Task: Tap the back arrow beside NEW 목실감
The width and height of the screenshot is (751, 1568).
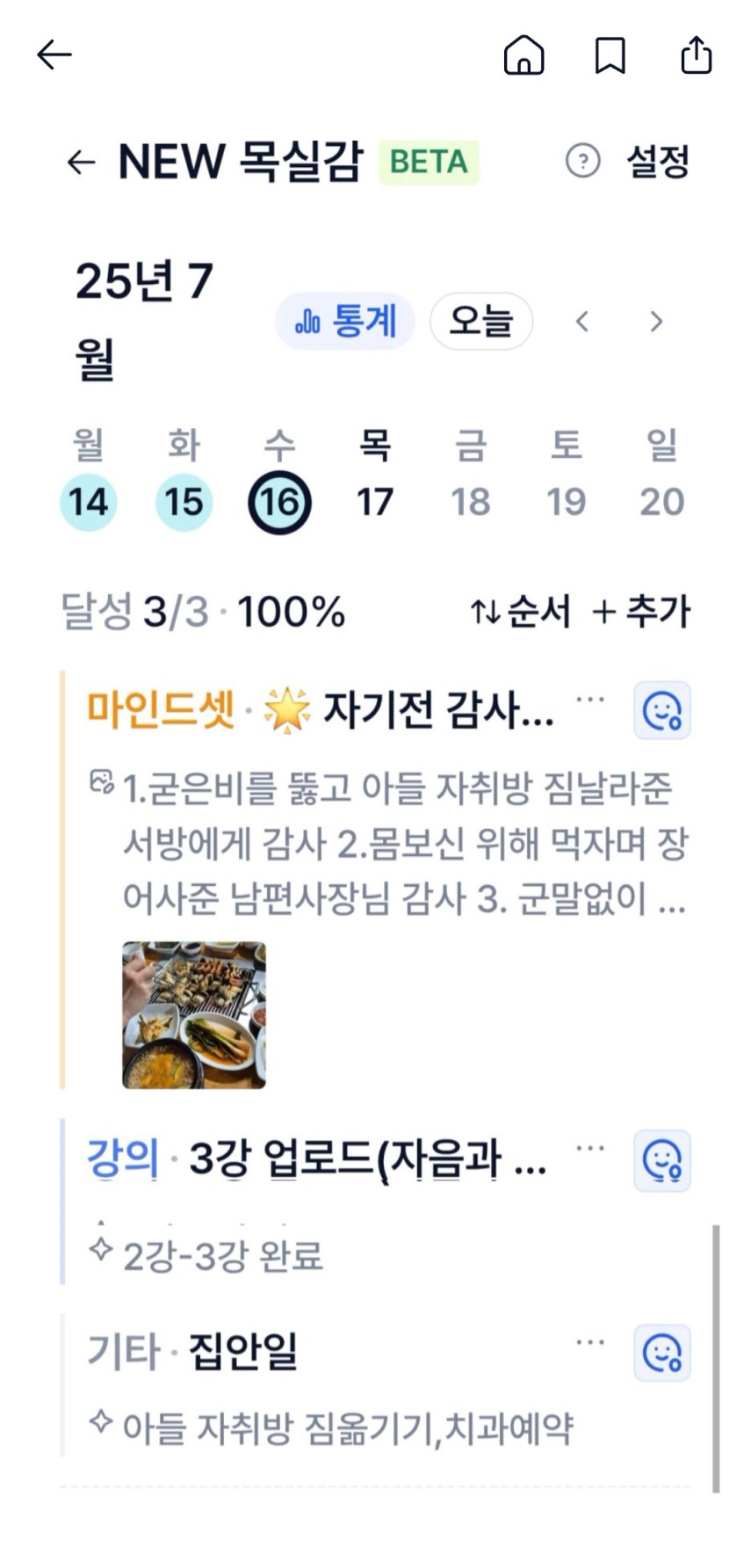Action: (x=81, y=162)
